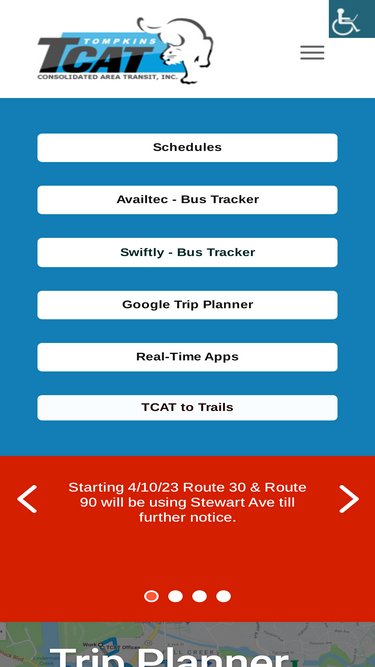This screenshot has width=375, height=667.
Task: Open Google Trip Planner
Action: tap(188, 305)
